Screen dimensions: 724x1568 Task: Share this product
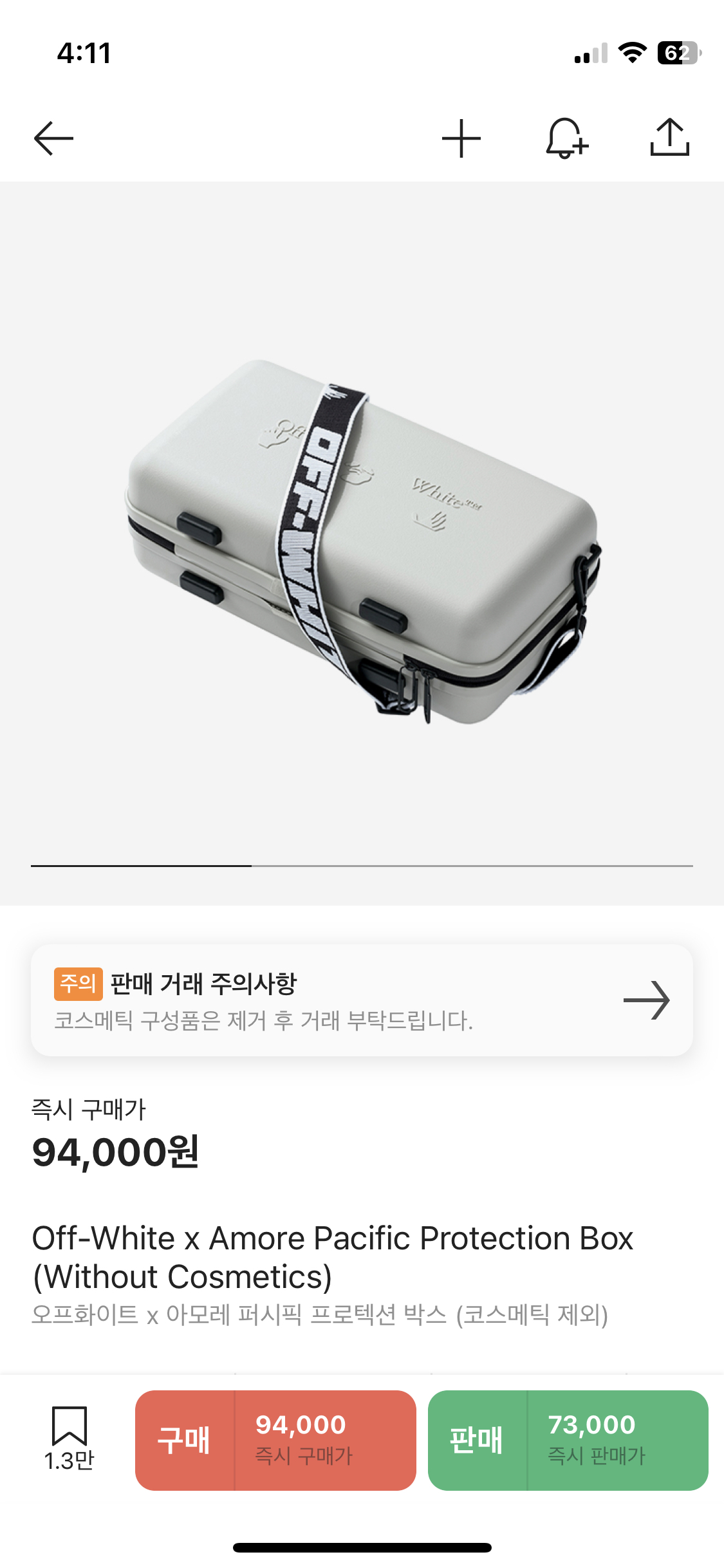click(669, 137)
